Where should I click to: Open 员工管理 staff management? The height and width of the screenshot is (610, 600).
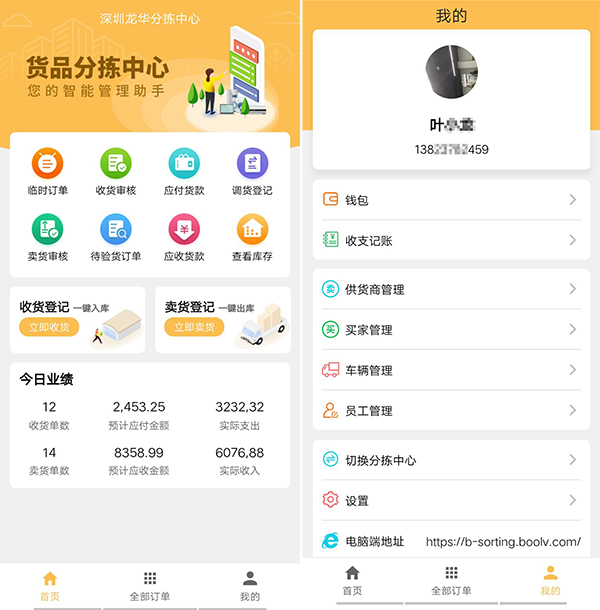click(x=450, y=410)
